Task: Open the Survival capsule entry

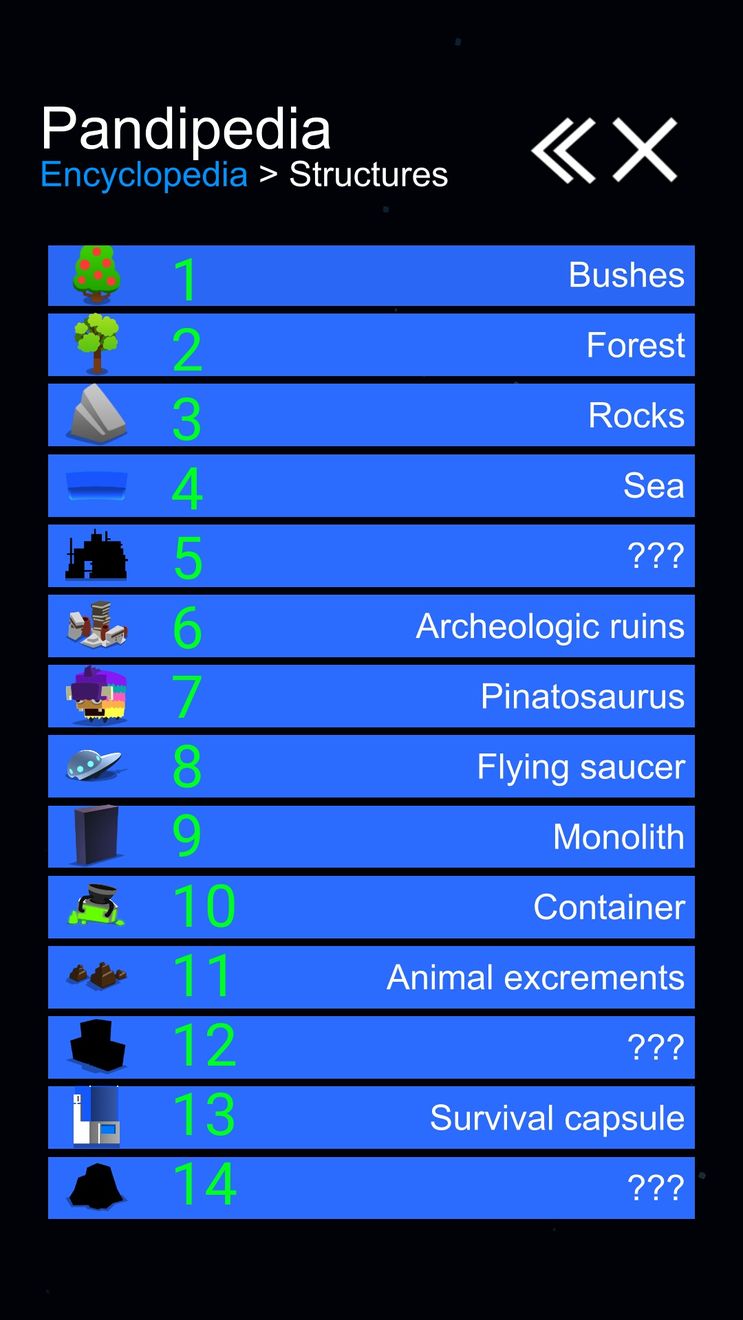Action: [x=371, y=1118]
